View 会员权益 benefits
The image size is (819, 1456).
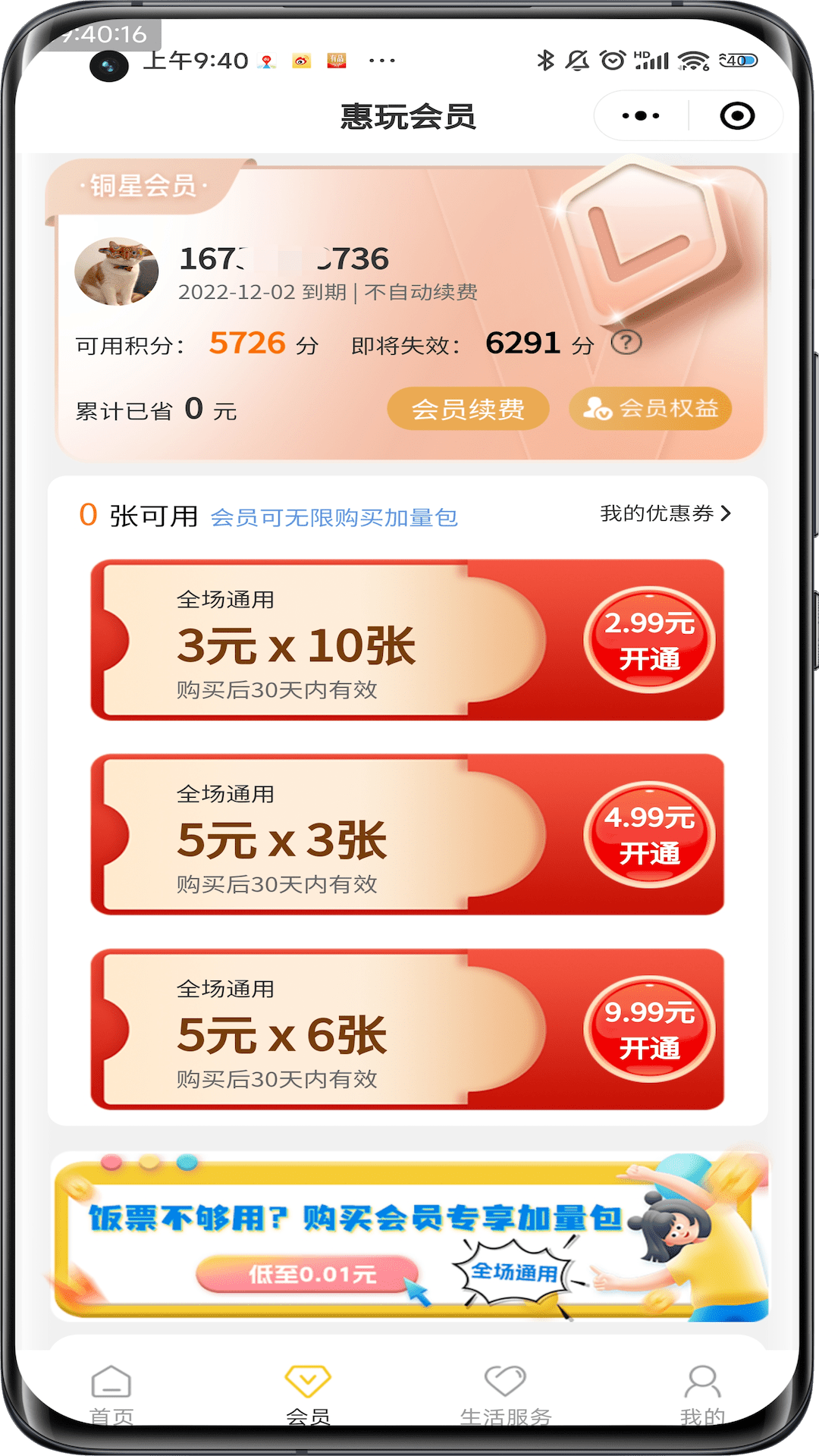(x=651, y=409)
